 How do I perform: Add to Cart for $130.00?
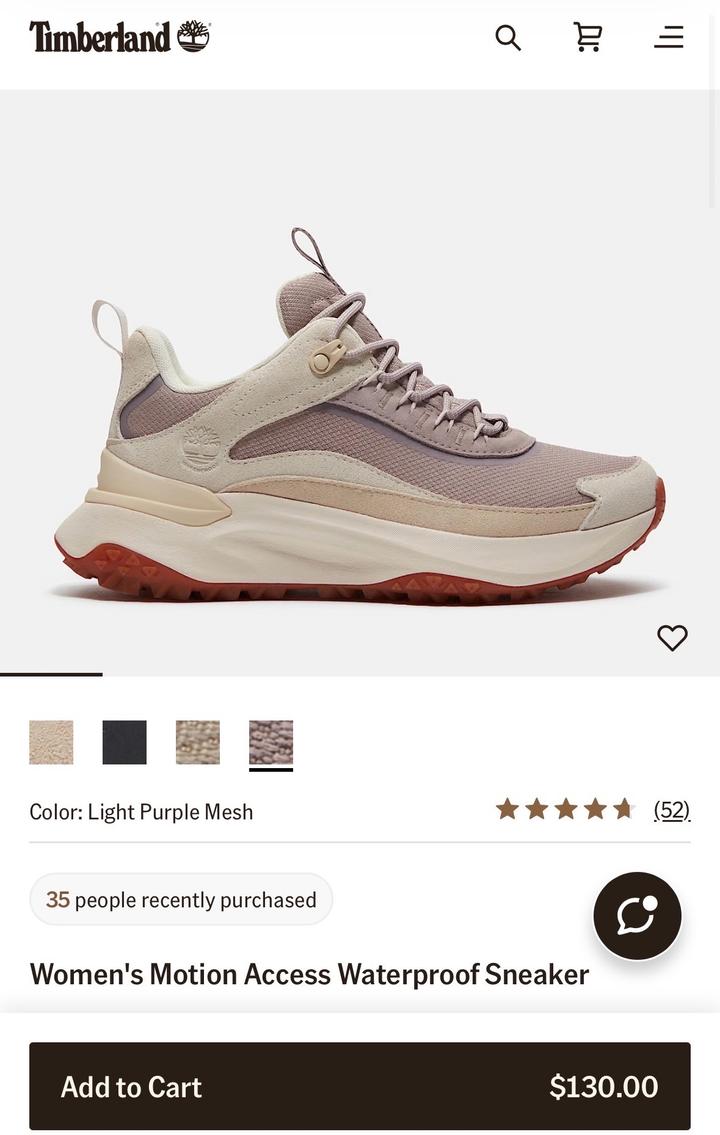click(360, 1086)
